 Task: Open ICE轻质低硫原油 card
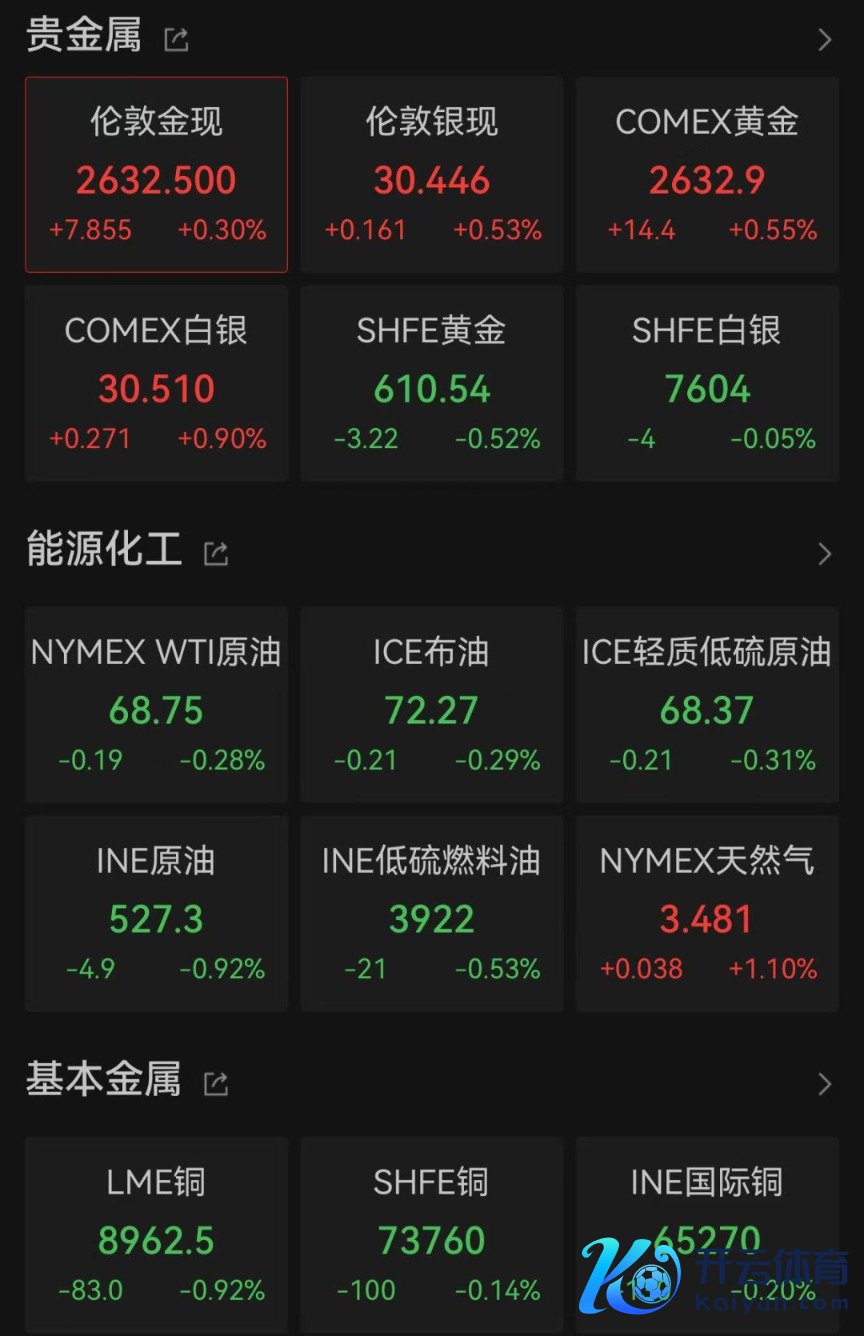click(706, 705)
